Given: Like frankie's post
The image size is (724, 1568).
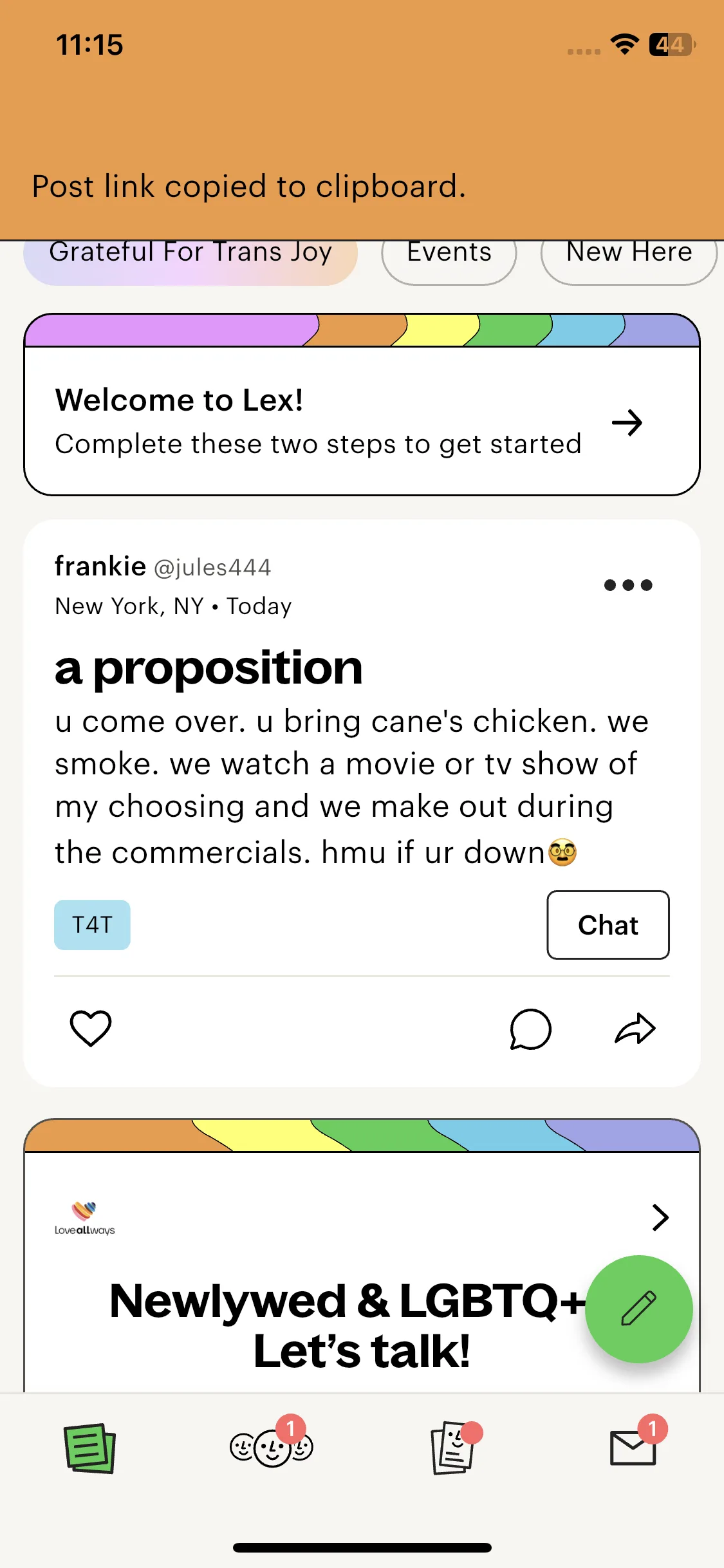Looking at the screenshot, I should point(91,1028).
